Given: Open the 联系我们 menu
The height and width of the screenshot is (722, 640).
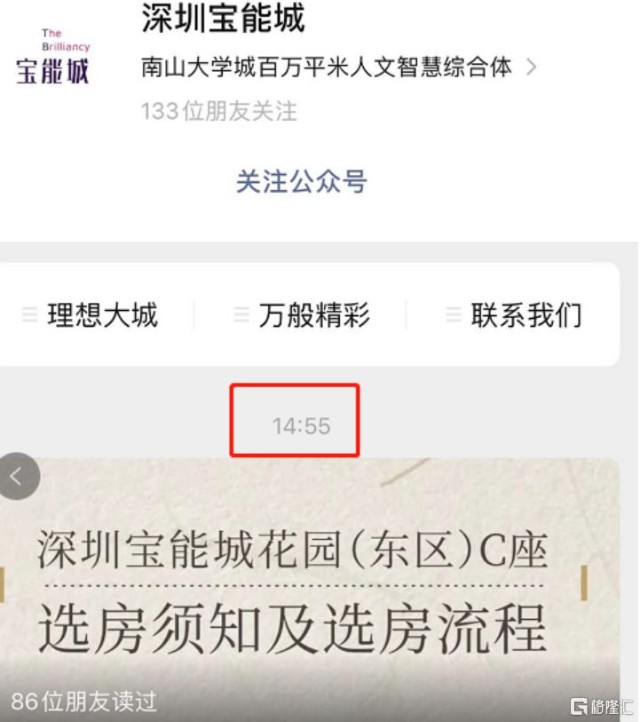Looking at the screenshot, I should (526, 316).
